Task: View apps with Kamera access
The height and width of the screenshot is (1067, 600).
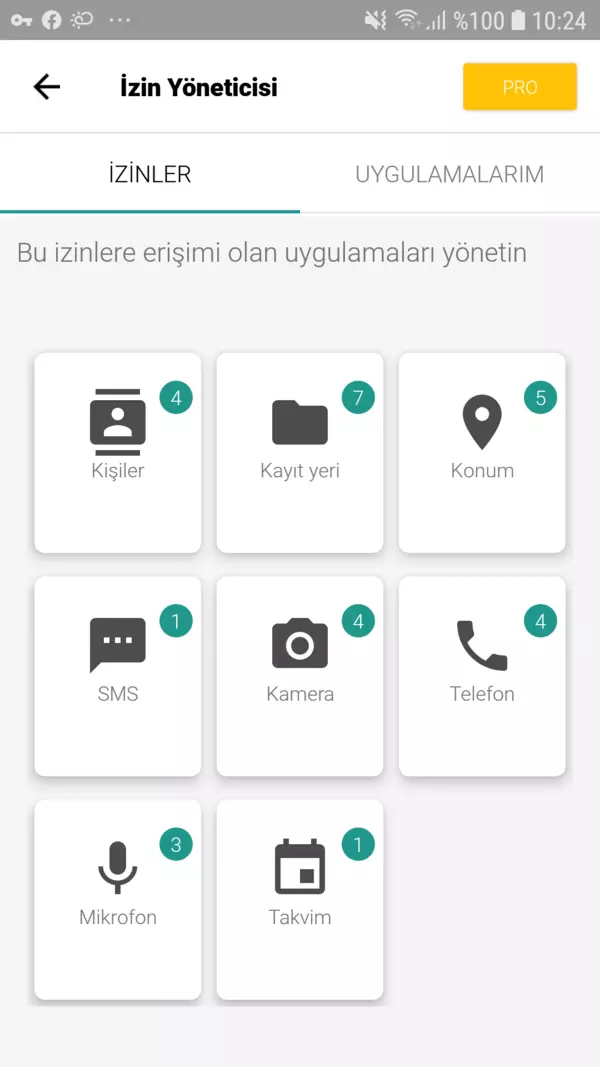Action: tap(300, 675)
